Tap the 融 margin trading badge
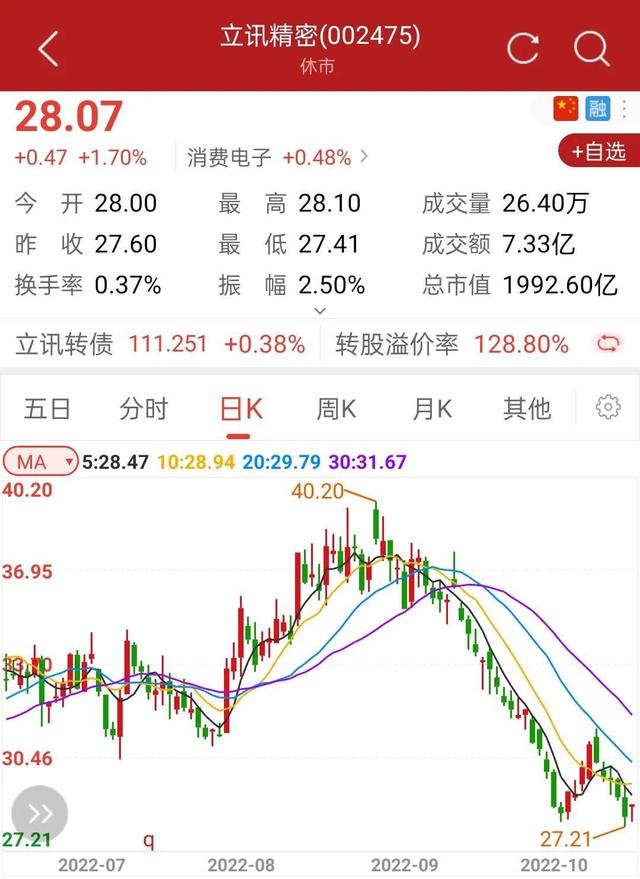 click(597, 108)
